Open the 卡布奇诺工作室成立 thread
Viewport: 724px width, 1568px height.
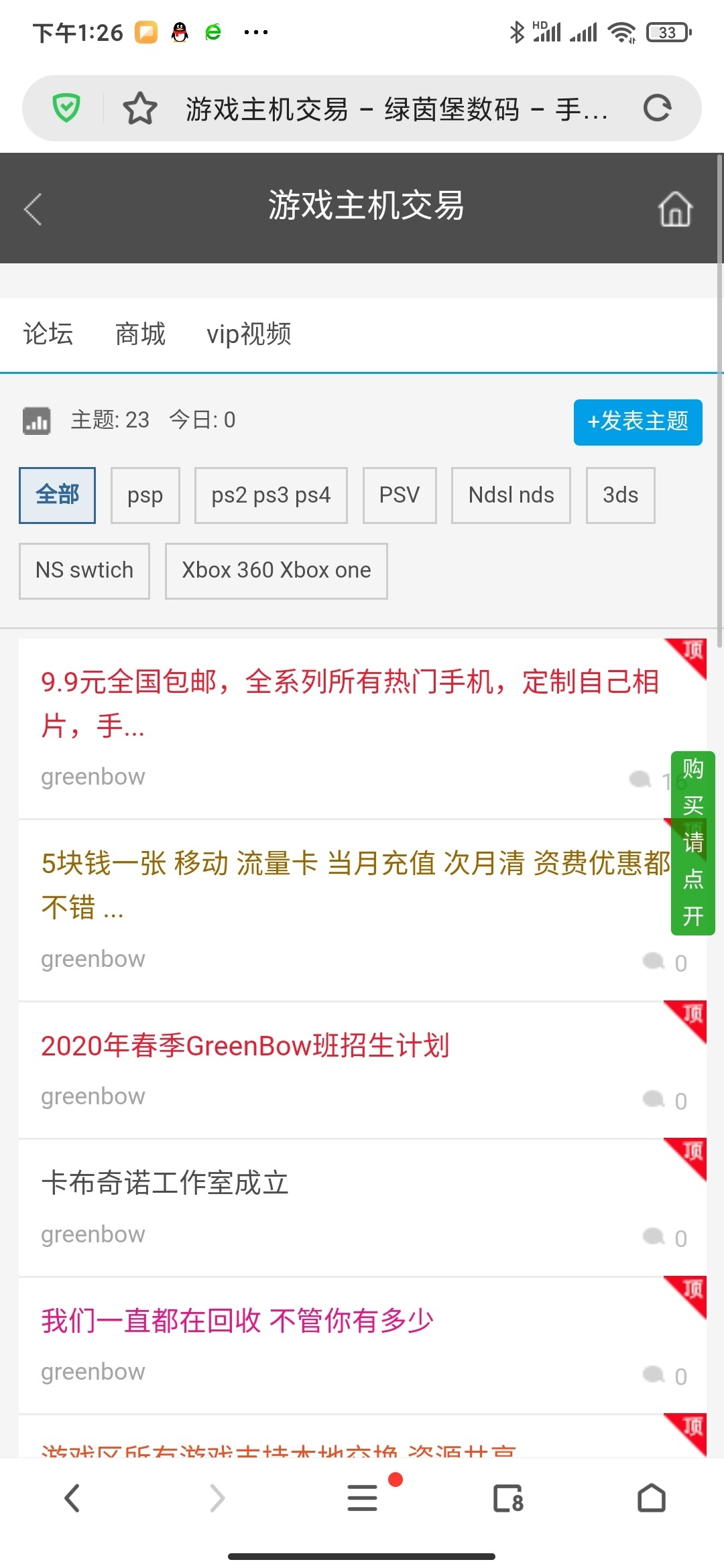(x=165, y=1183)
